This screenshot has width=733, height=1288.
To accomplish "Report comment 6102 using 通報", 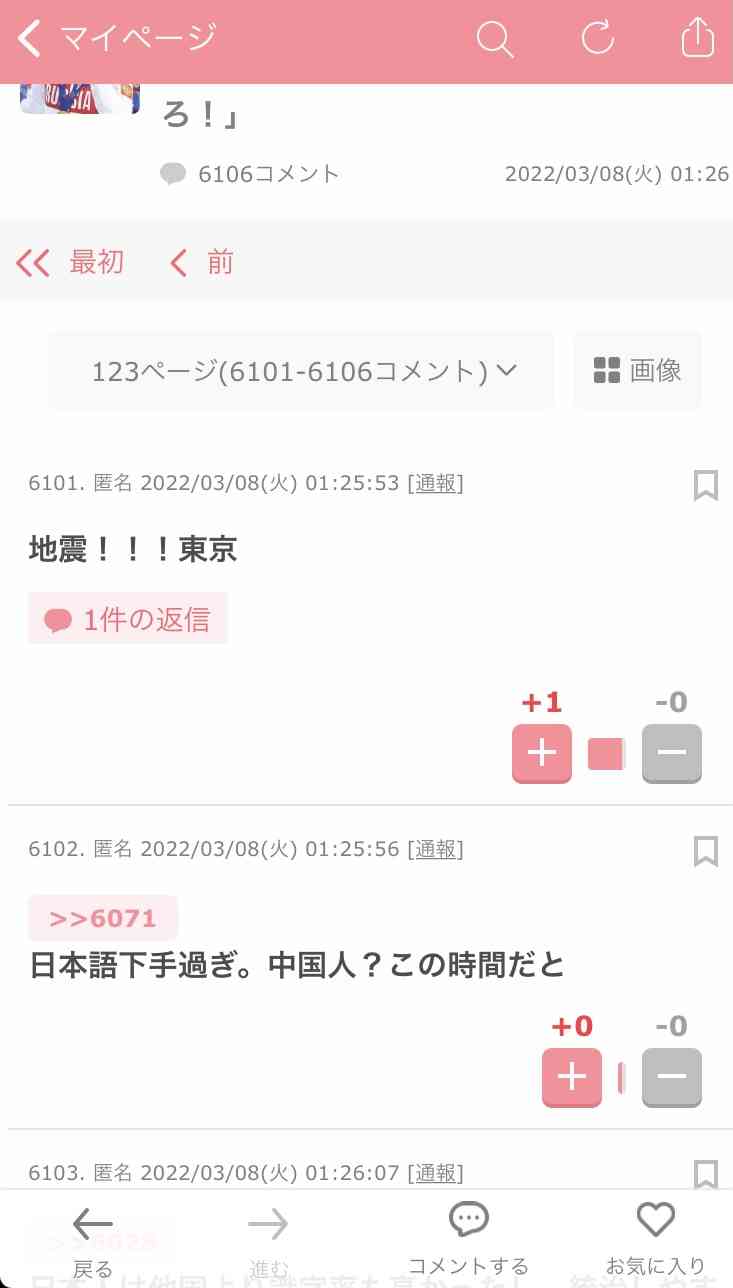I will tap(436, 849).
